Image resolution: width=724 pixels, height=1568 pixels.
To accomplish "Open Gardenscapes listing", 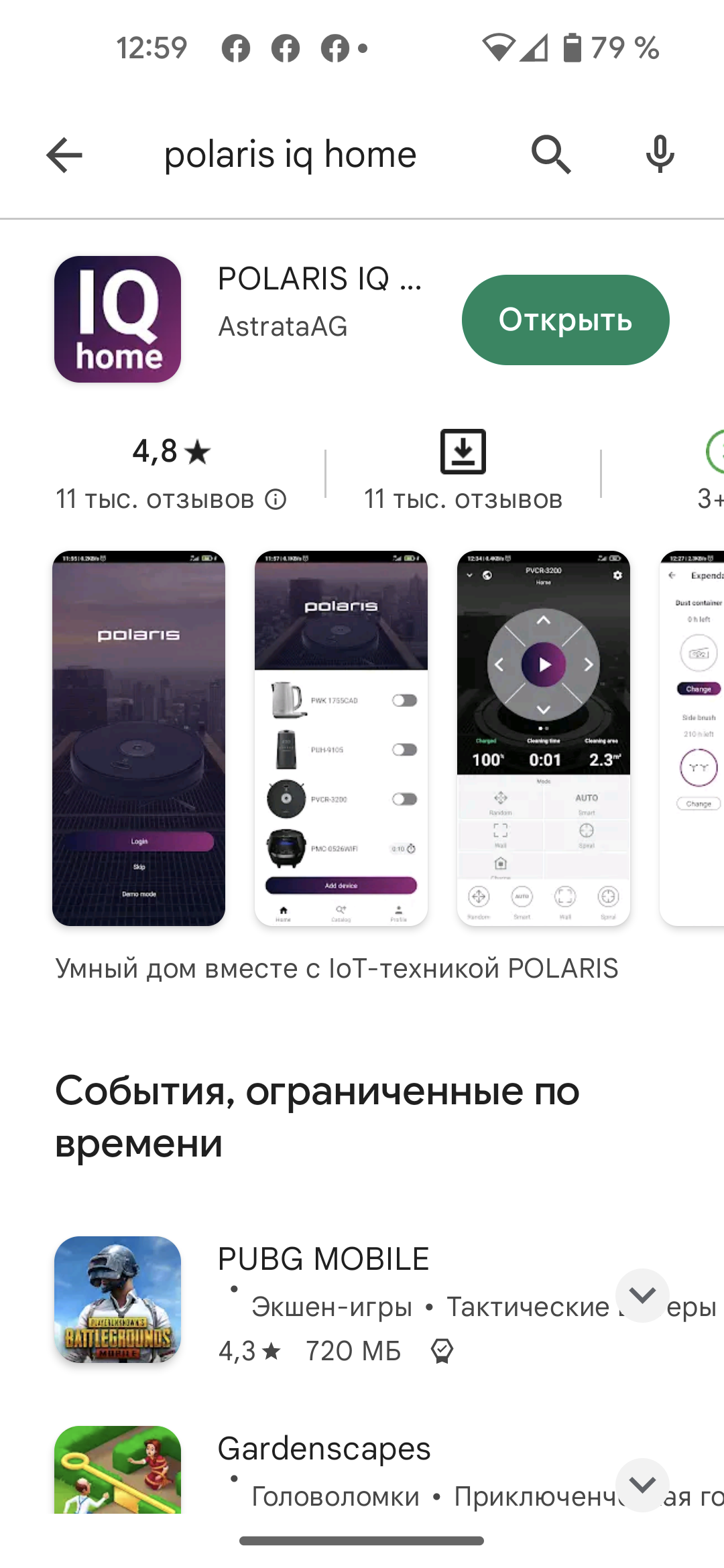I will [324, 1449].
